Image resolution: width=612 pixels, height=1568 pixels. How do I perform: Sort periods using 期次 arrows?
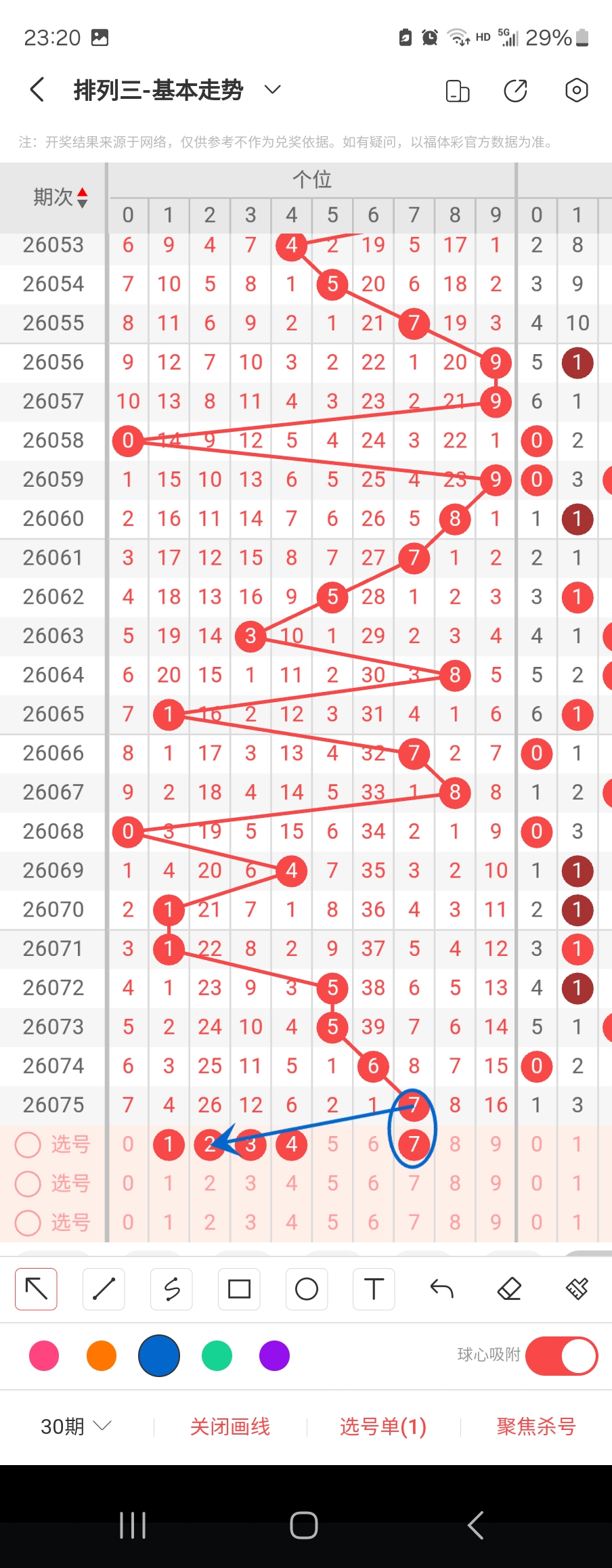(x=82, y=197)
